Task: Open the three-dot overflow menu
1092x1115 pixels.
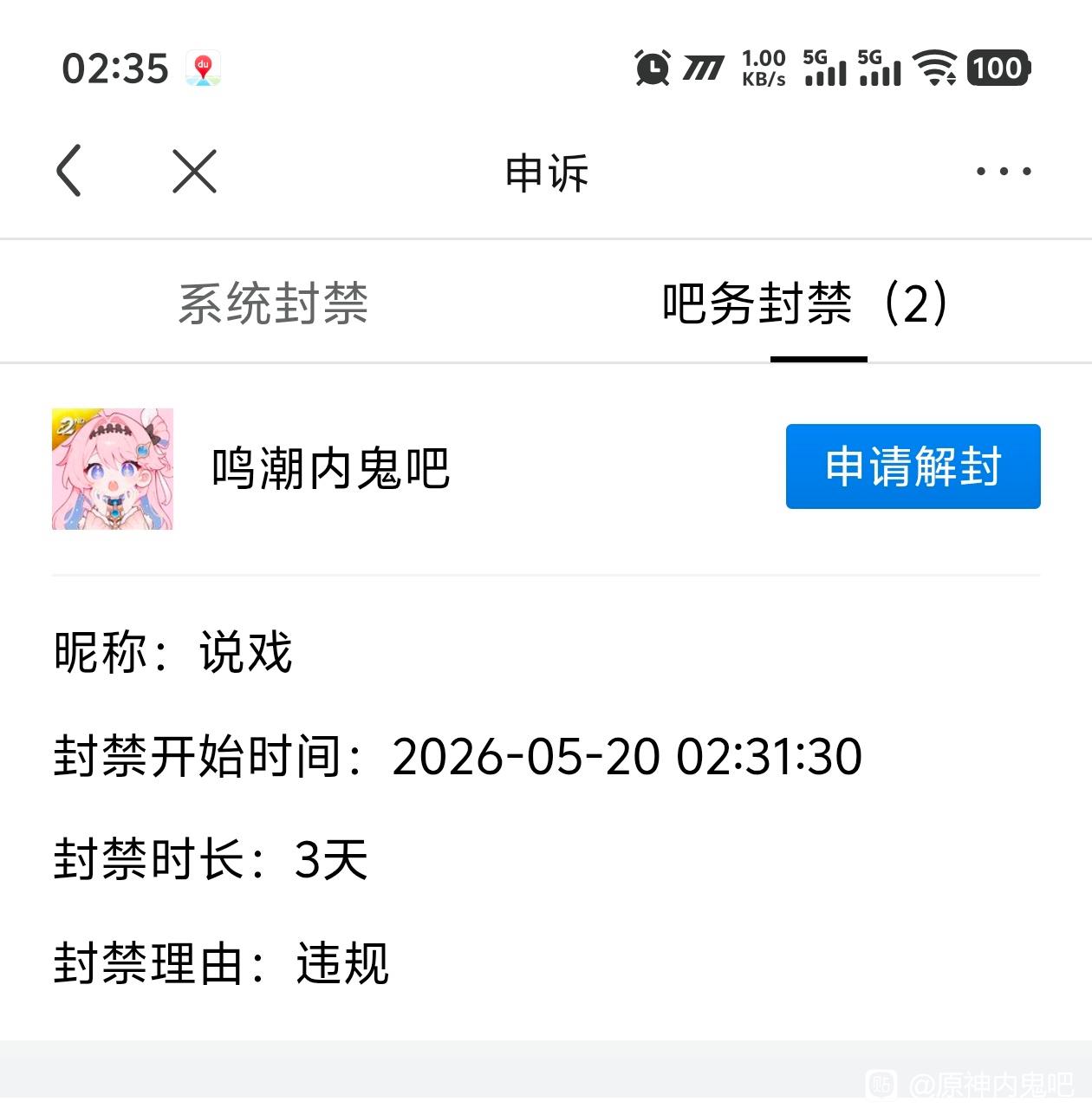Action: 1003,172
